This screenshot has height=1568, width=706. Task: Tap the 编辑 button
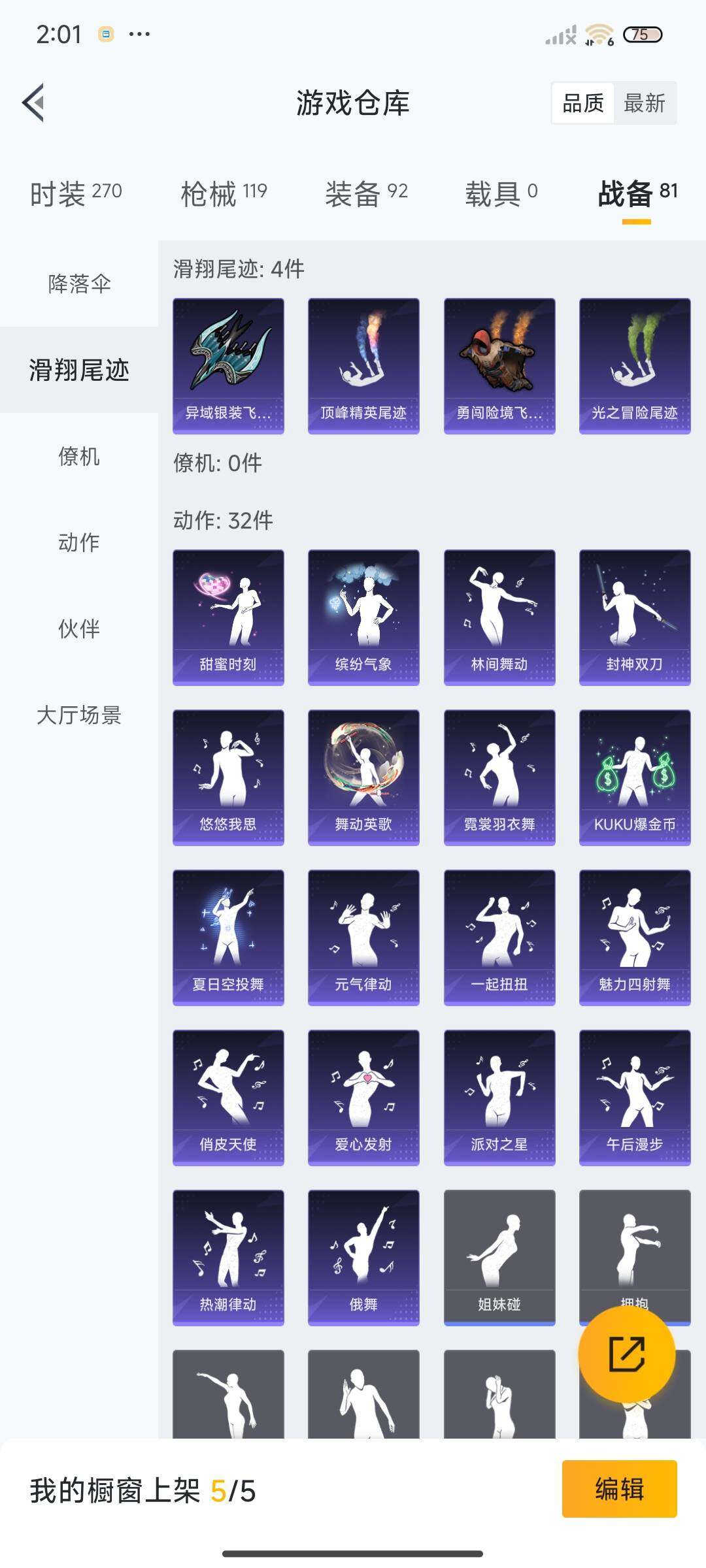[619, 1489]
